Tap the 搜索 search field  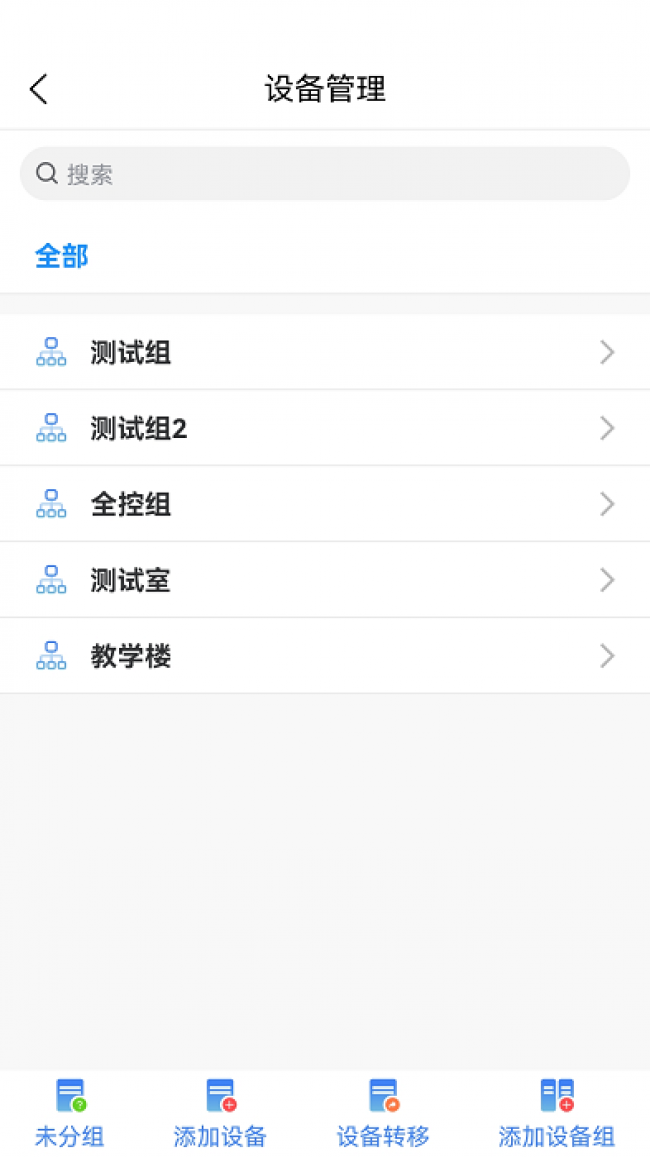click(x=325, y=174)
